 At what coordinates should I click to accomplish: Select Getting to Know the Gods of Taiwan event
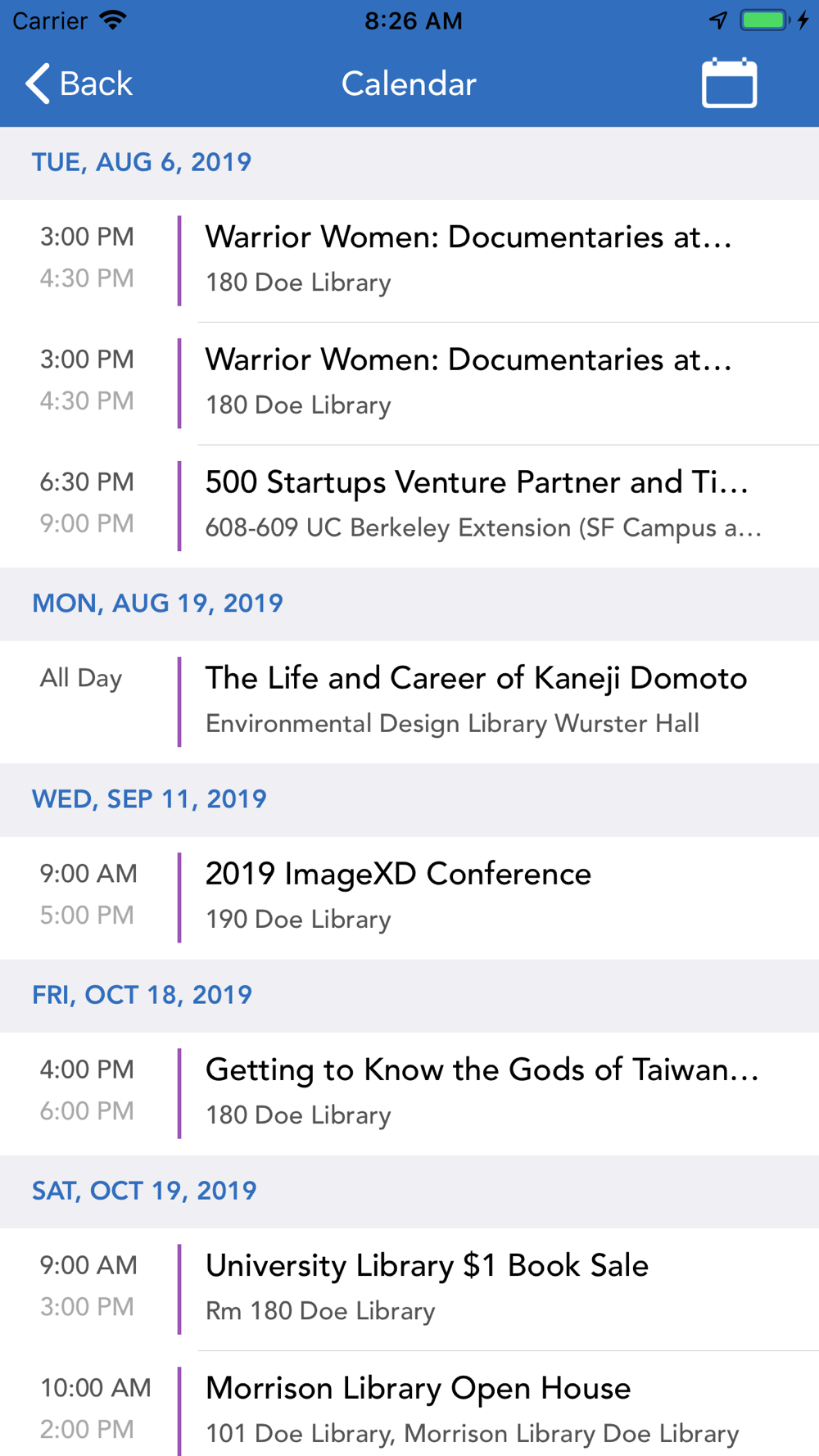click(x=409, y=1093)
